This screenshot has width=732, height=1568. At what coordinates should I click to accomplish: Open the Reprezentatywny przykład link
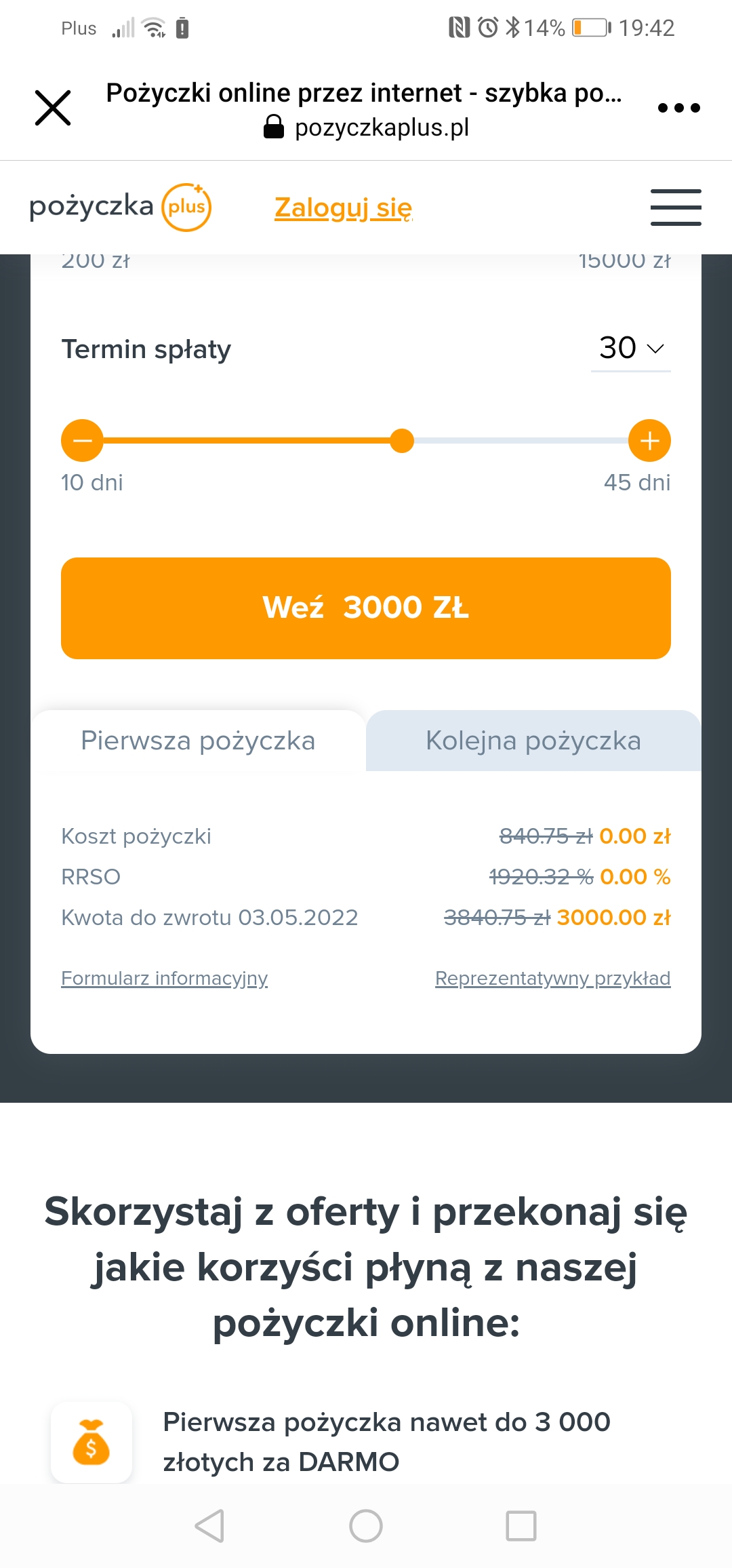point(552,978)
